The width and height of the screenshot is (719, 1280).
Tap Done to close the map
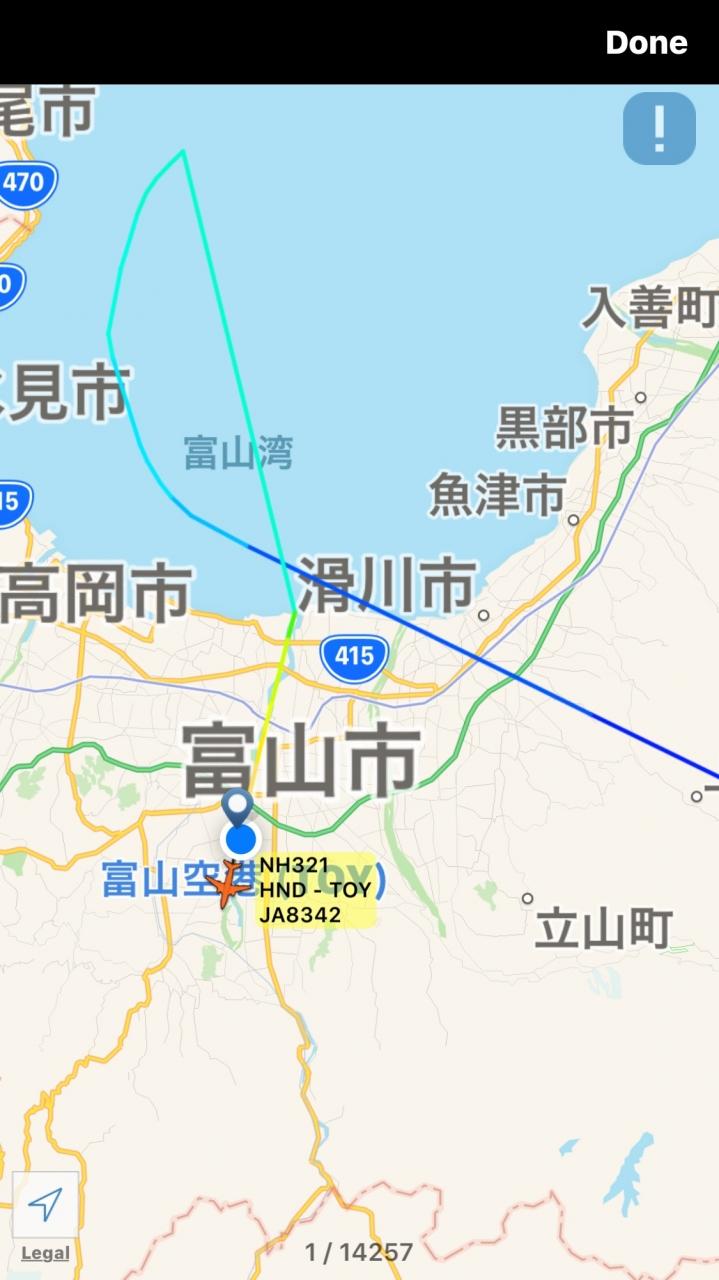646,43
